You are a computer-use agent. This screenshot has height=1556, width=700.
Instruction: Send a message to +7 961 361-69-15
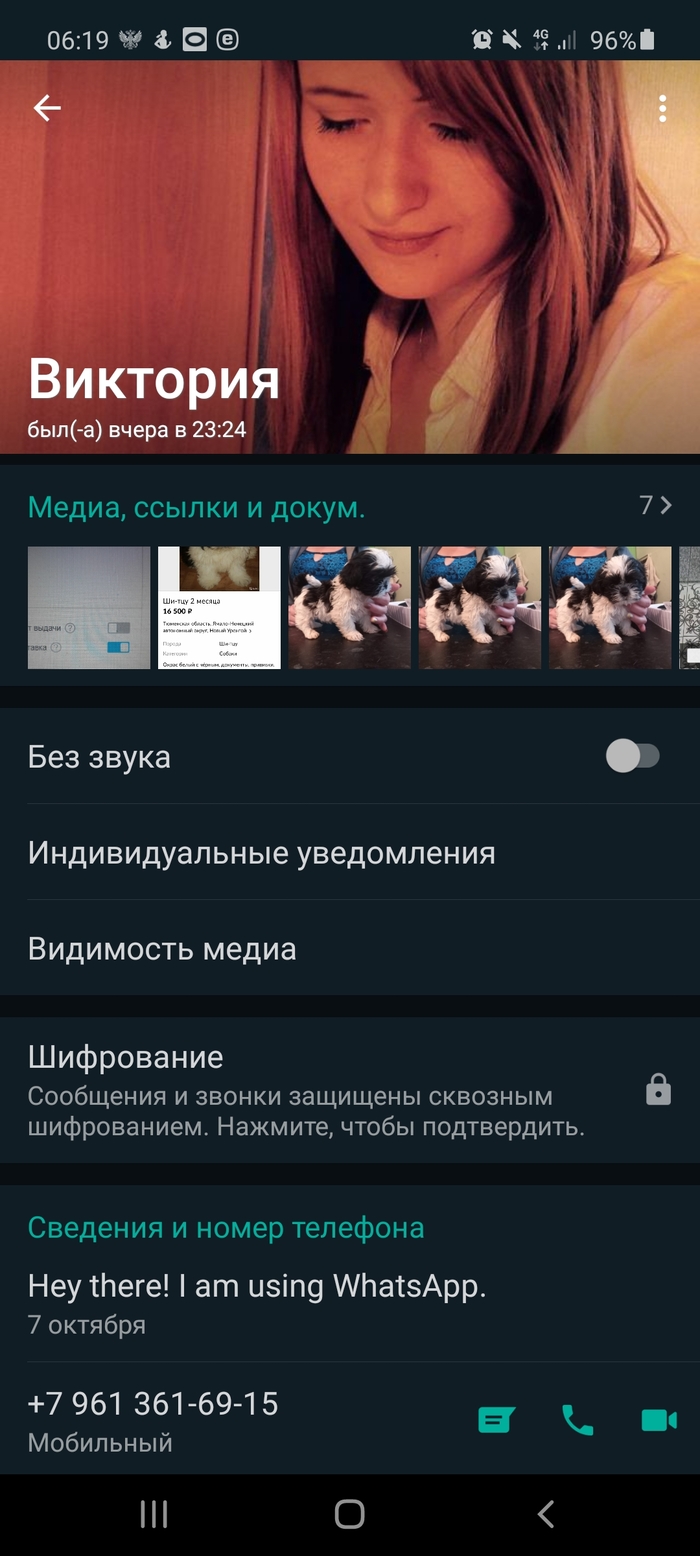496,1419
